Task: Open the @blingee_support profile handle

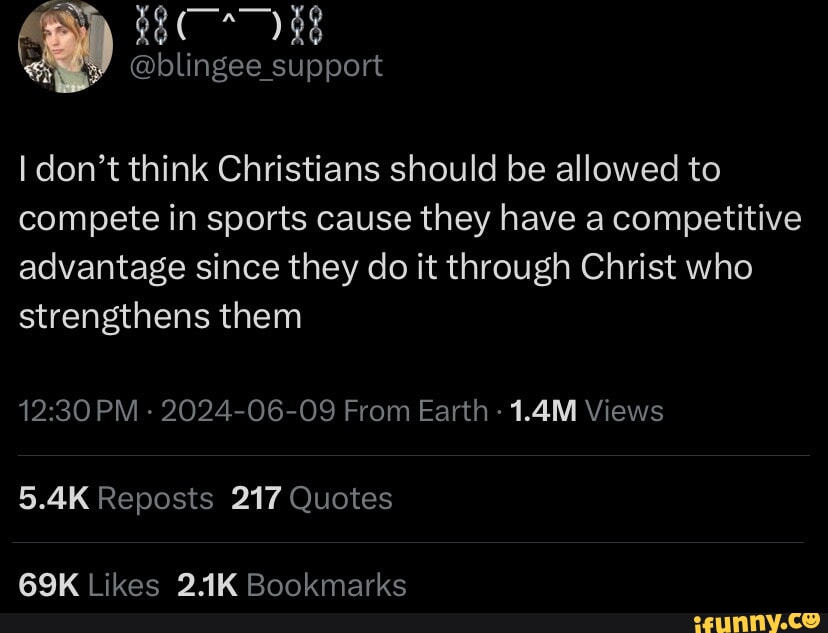Action: pos(258,66)
